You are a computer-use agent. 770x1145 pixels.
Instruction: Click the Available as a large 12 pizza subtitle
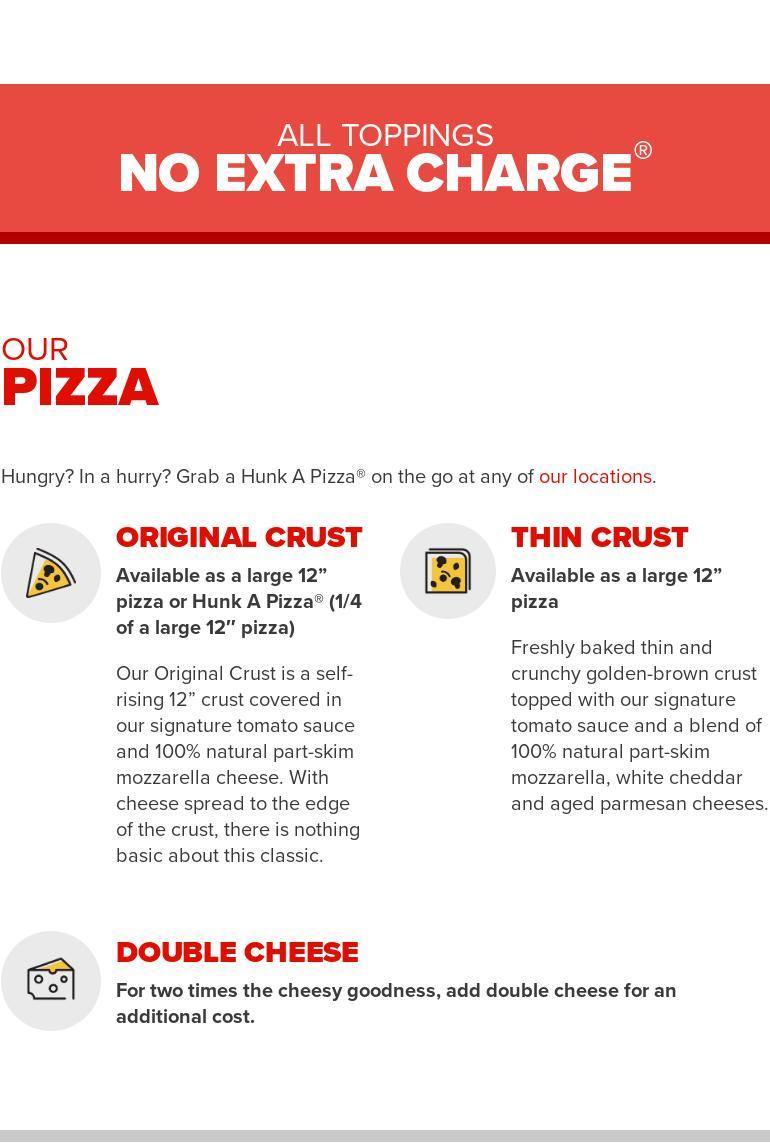[x=616, y=589]
